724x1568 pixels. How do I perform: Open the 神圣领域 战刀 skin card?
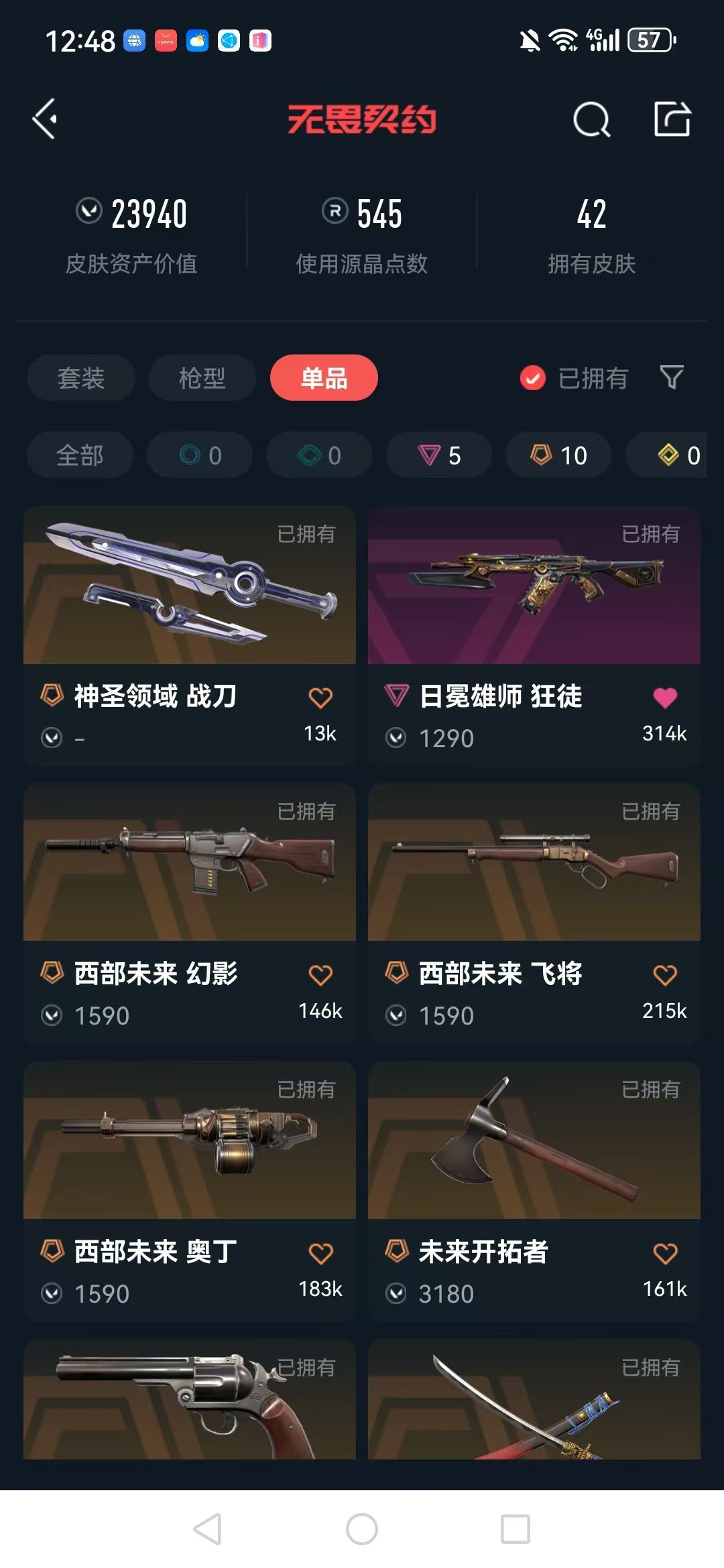tap(190, 635)
